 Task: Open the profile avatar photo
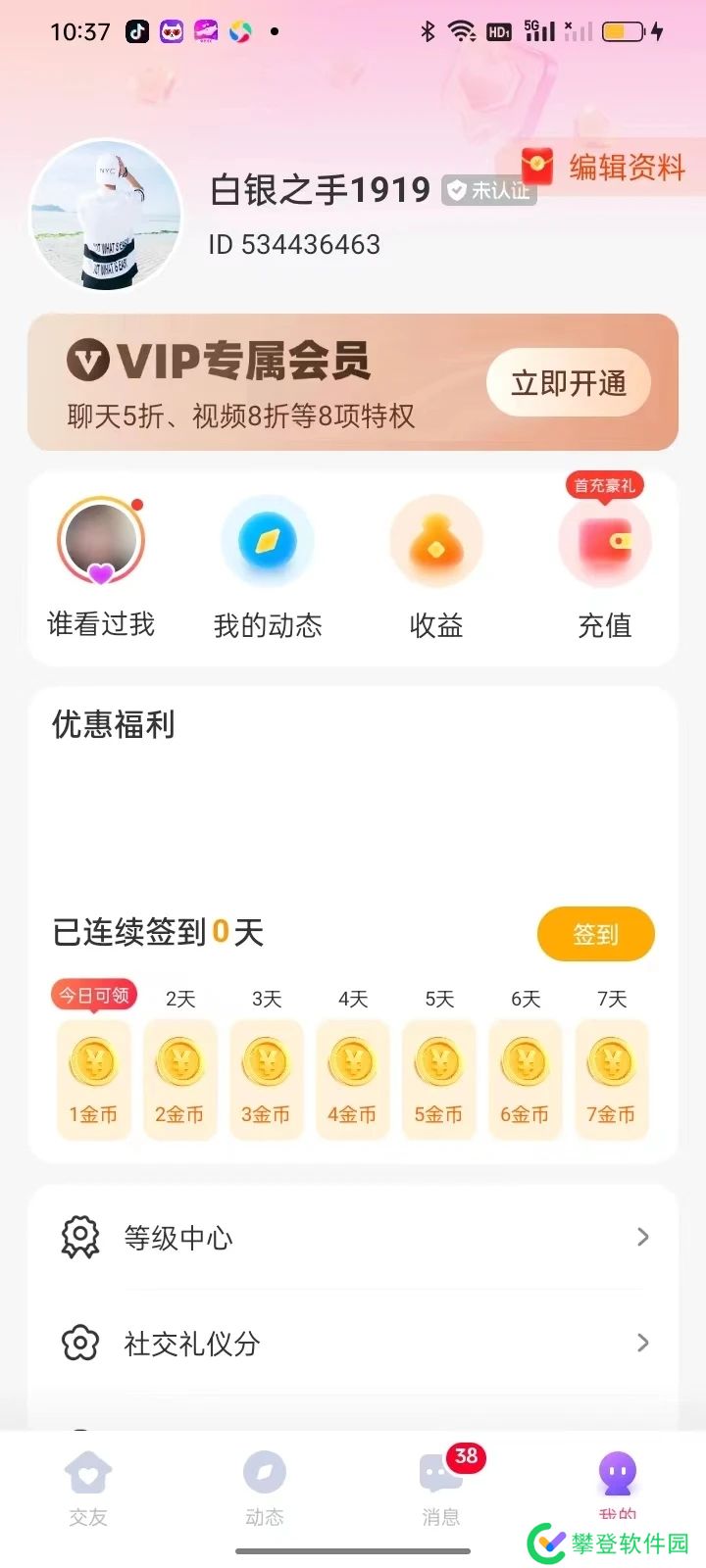pyautogui.click(x=106, y=217)
